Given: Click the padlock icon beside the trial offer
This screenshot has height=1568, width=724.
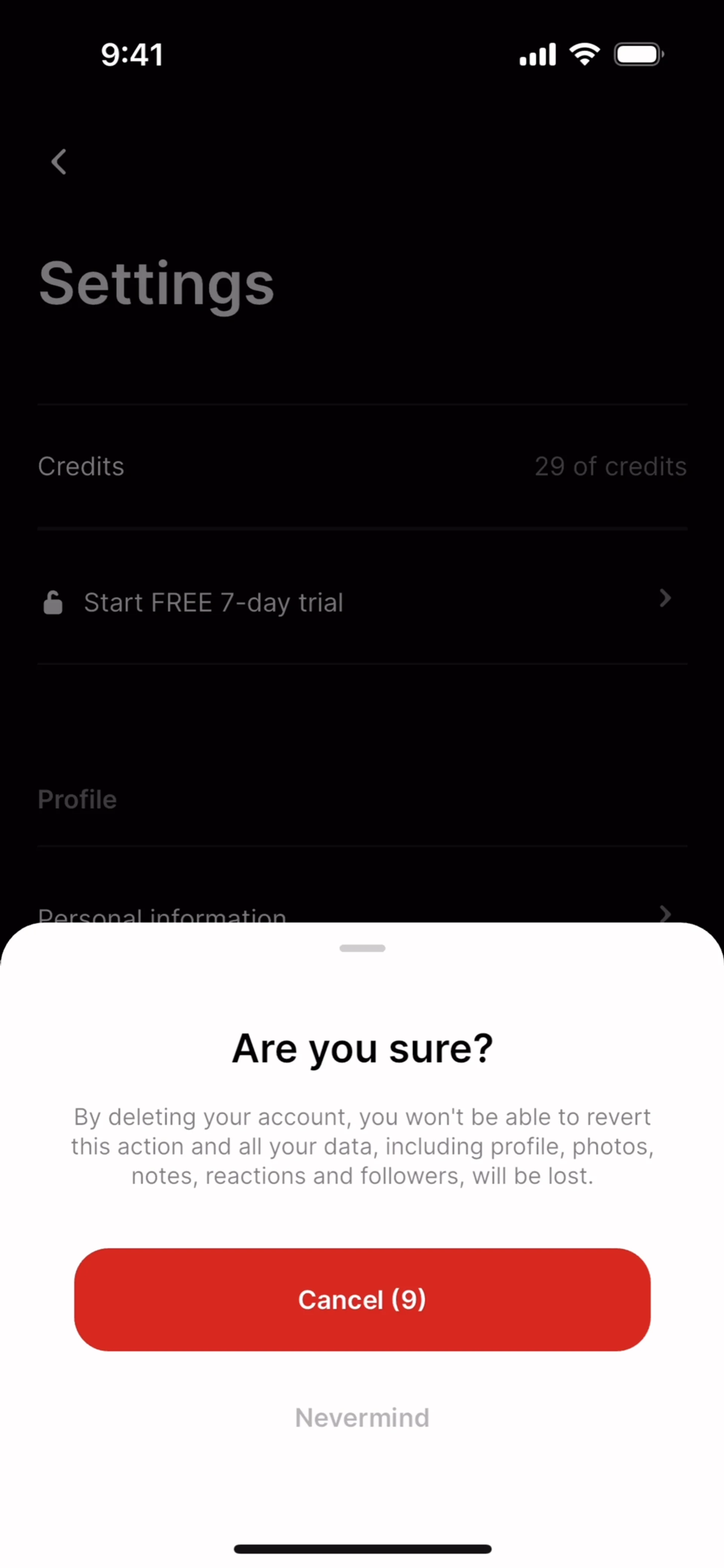Looking at the screenshot, I should [52, 602].
